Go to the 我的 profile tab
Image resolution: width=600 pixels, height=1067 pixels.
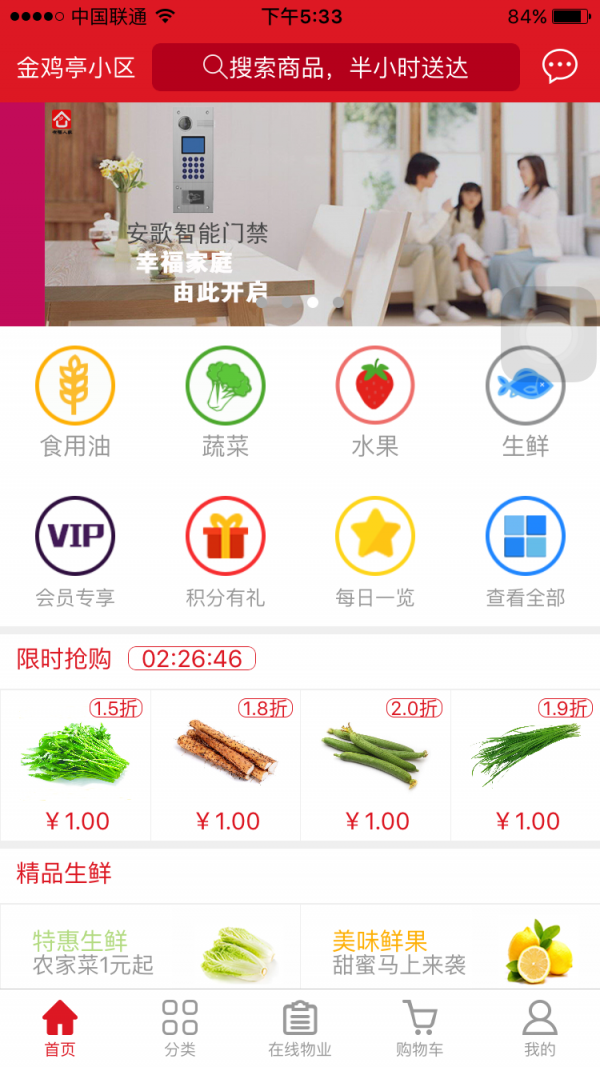click(x=540, y=1028)
